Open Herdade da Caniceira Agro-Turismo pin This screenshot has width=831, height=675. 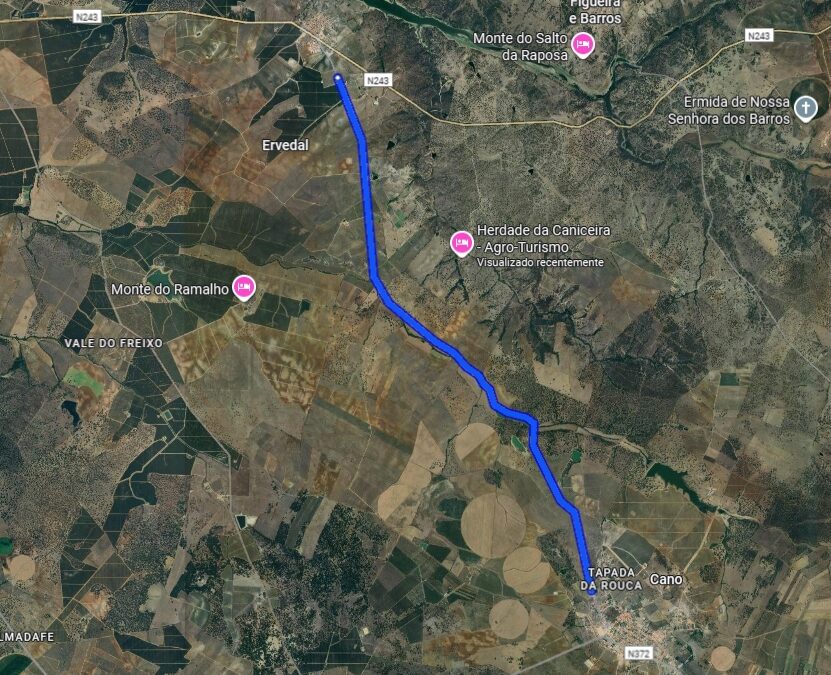click(x=461, y=241)
